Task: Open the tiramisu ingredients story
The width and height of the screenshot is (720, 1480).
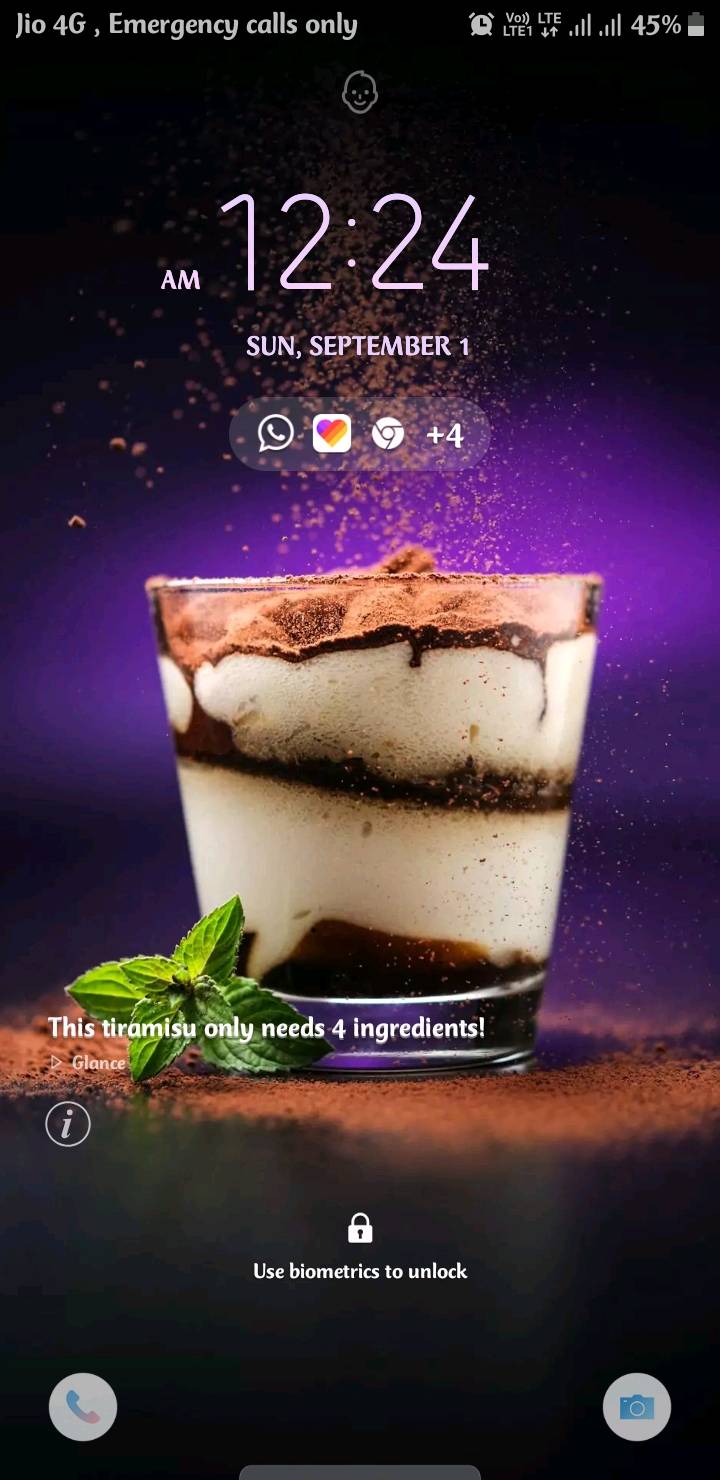Action: pyautogui.click(x=267, y=1027)
